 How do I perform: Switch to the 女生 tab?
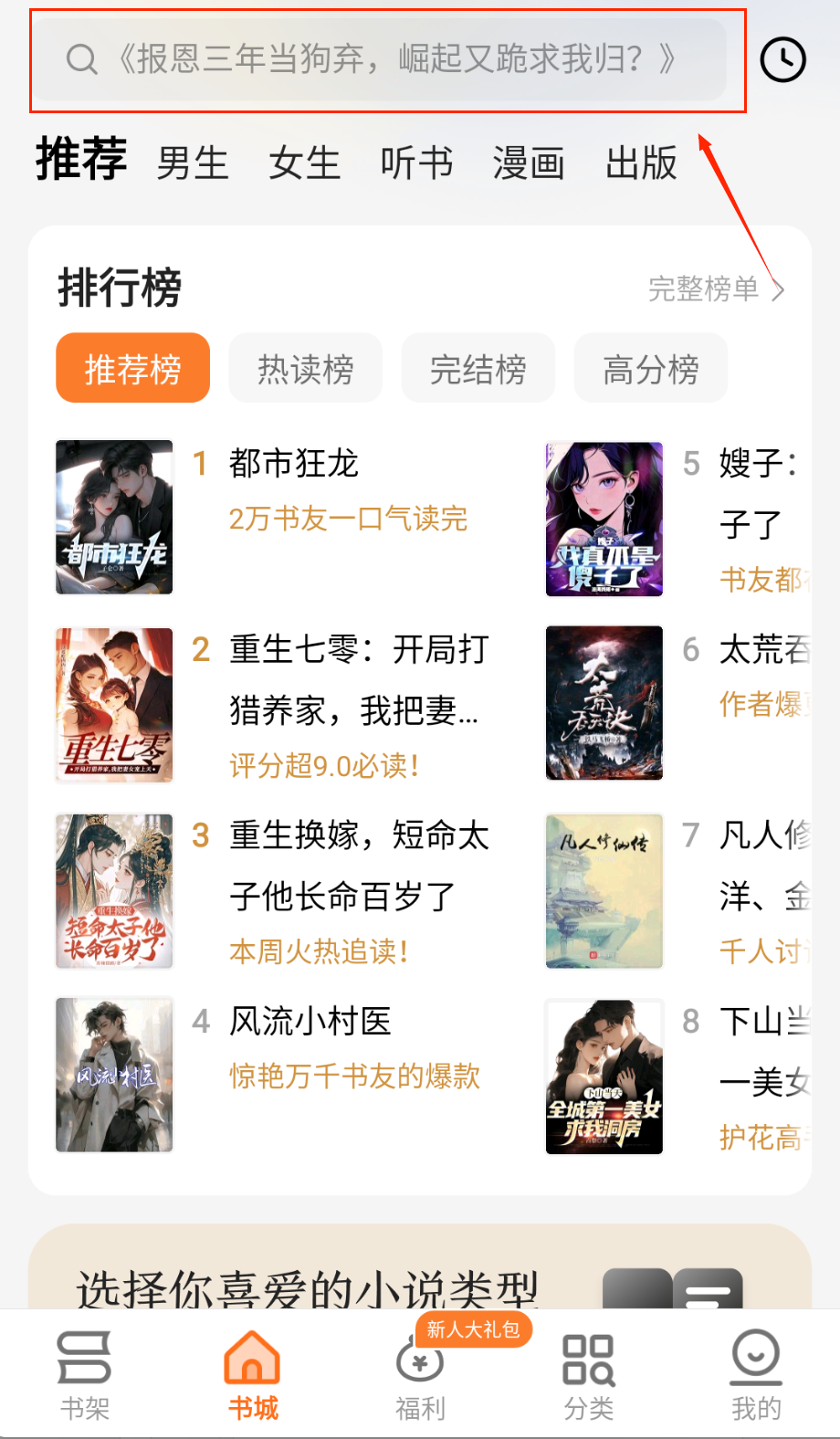[304, 163]
